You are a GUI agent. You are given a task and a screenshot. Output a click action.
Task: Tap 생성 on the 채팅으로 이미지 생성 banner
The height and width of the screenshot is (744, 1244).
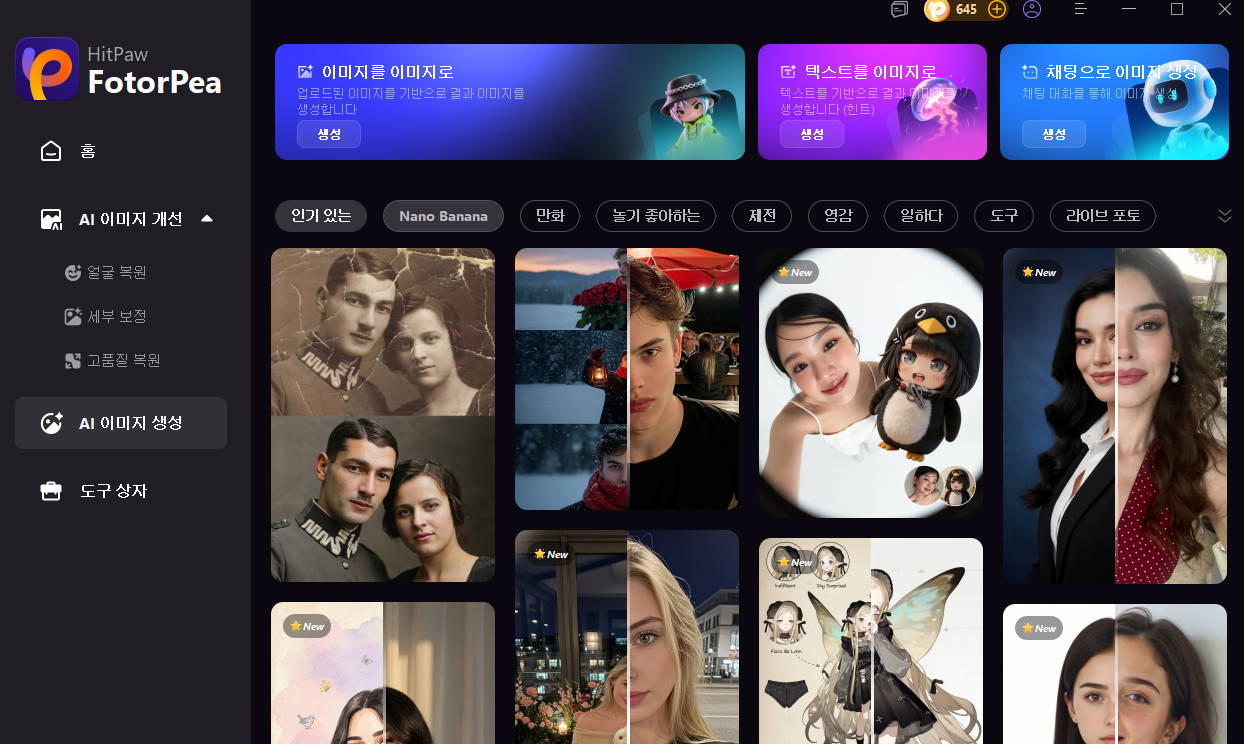click(1054, 134)
